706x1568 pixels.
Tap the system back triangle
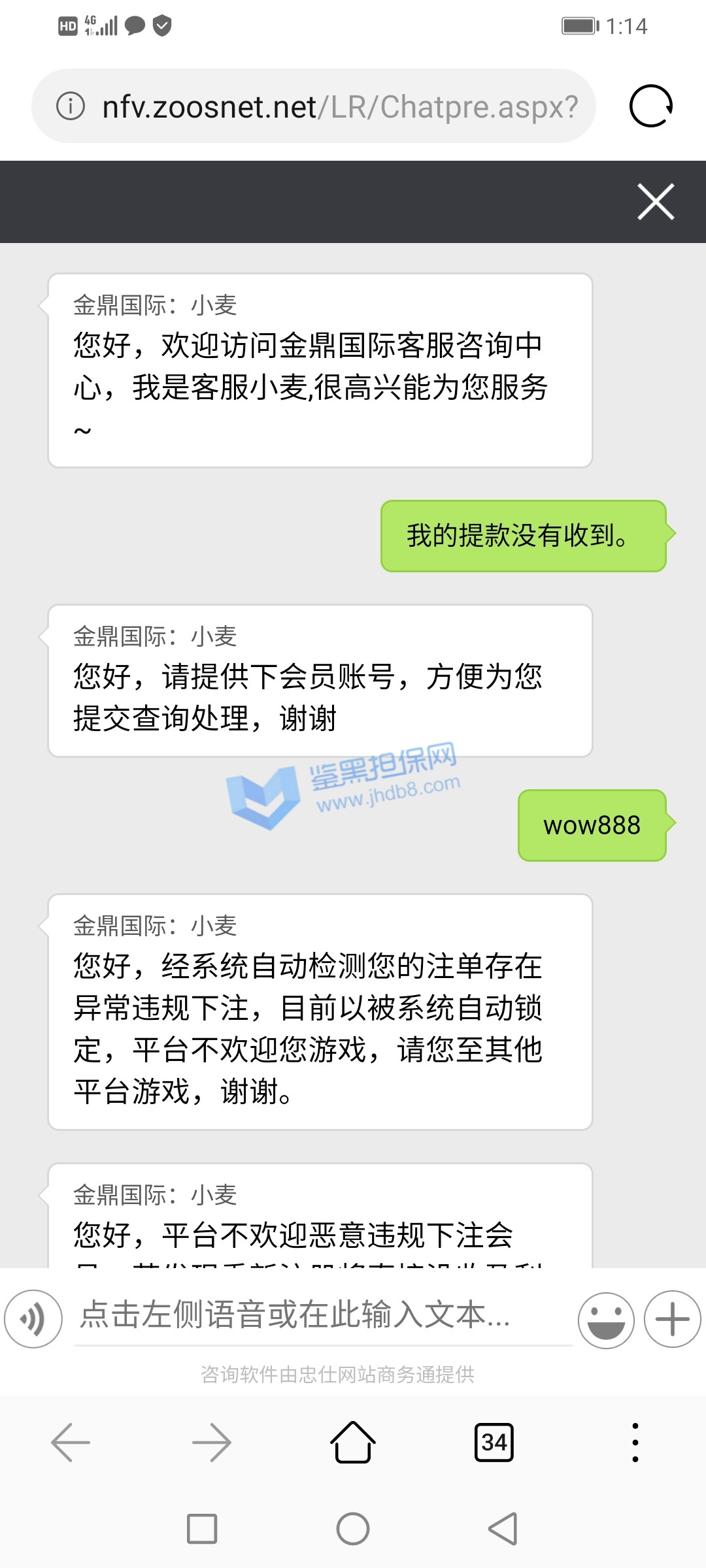tap(503, 1529)
